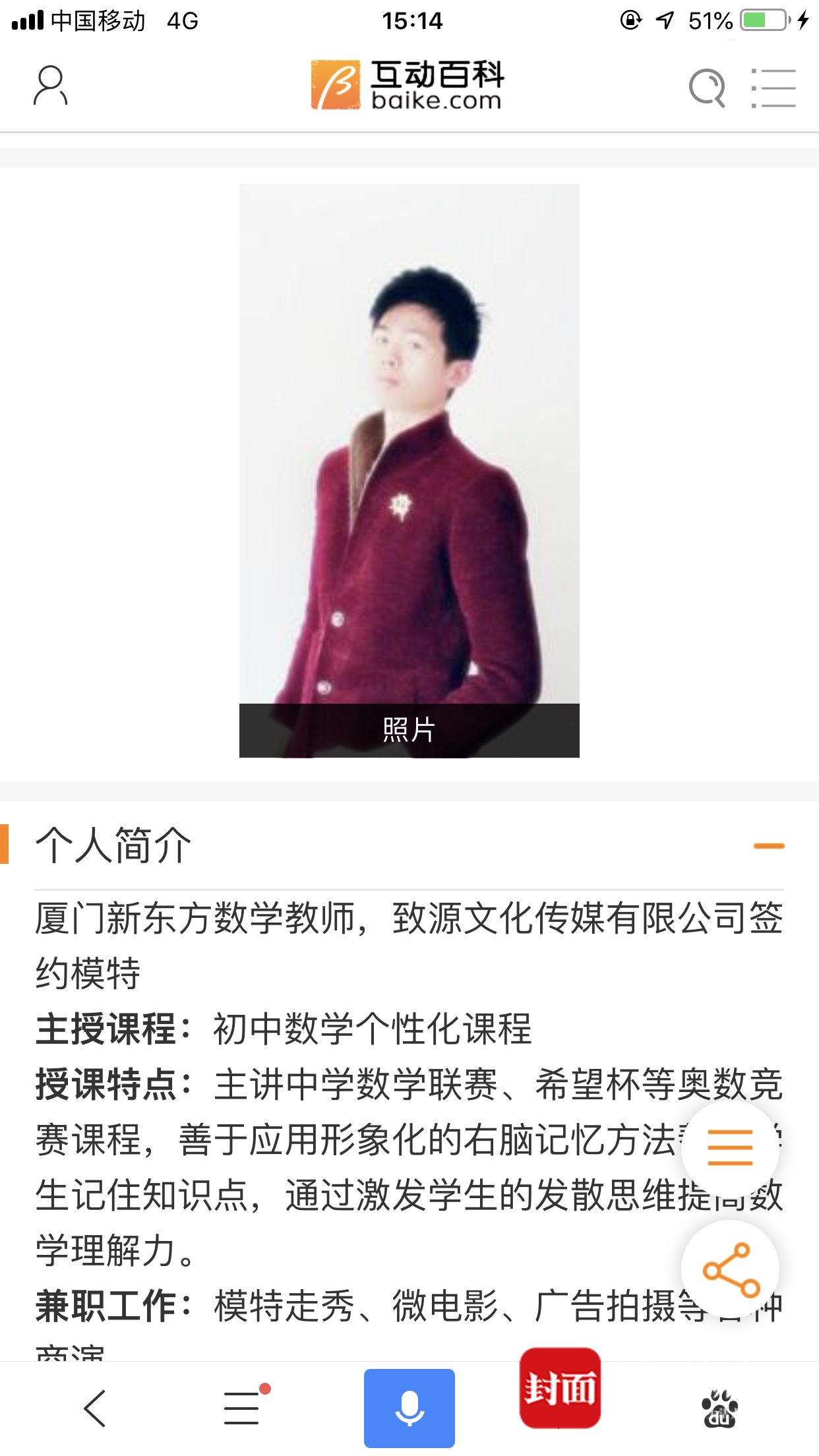Start voice search with the microphone button
The height and width of the screenshot is (1456, 819).
pyautogui.click(x=409, y=1409)
